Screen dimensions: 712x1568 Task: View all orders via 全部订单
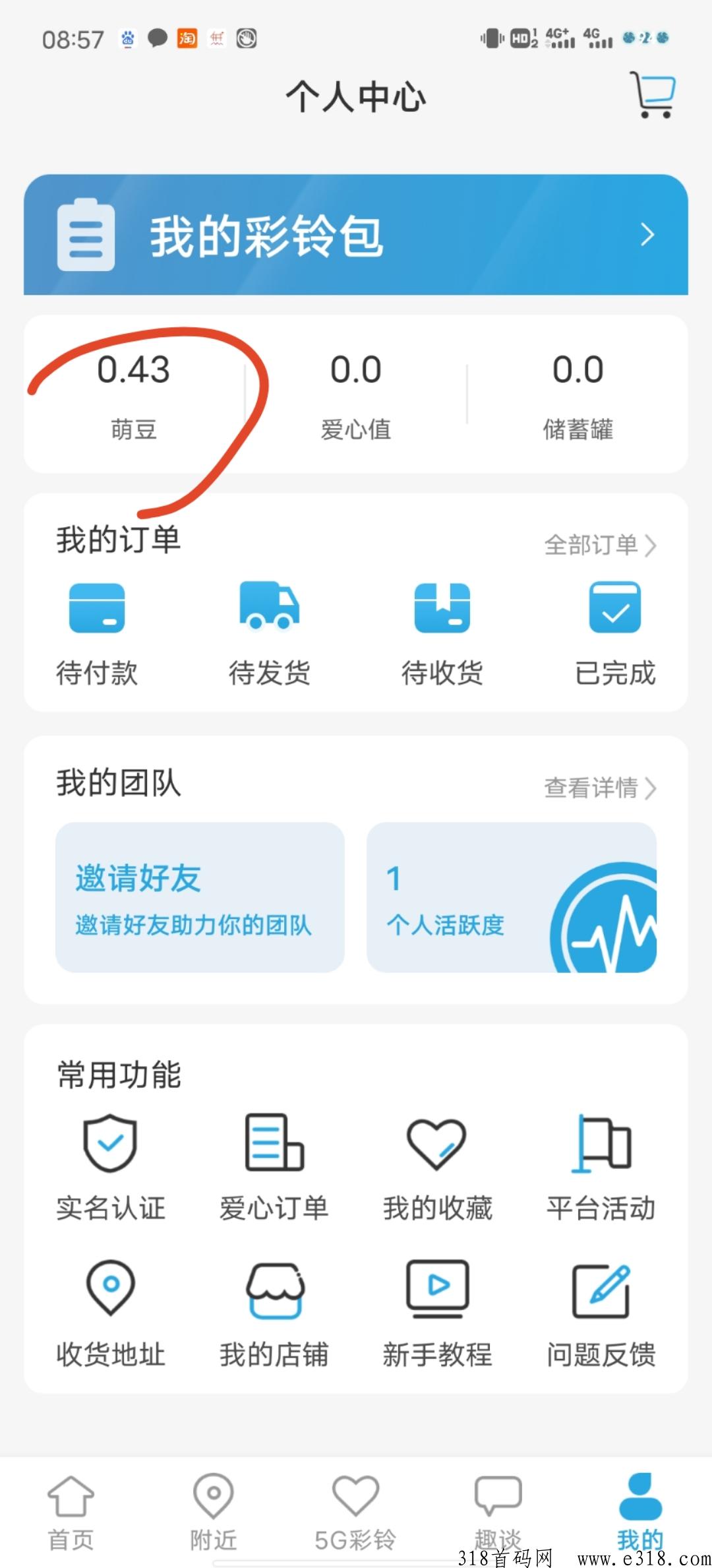coord(600,546)
